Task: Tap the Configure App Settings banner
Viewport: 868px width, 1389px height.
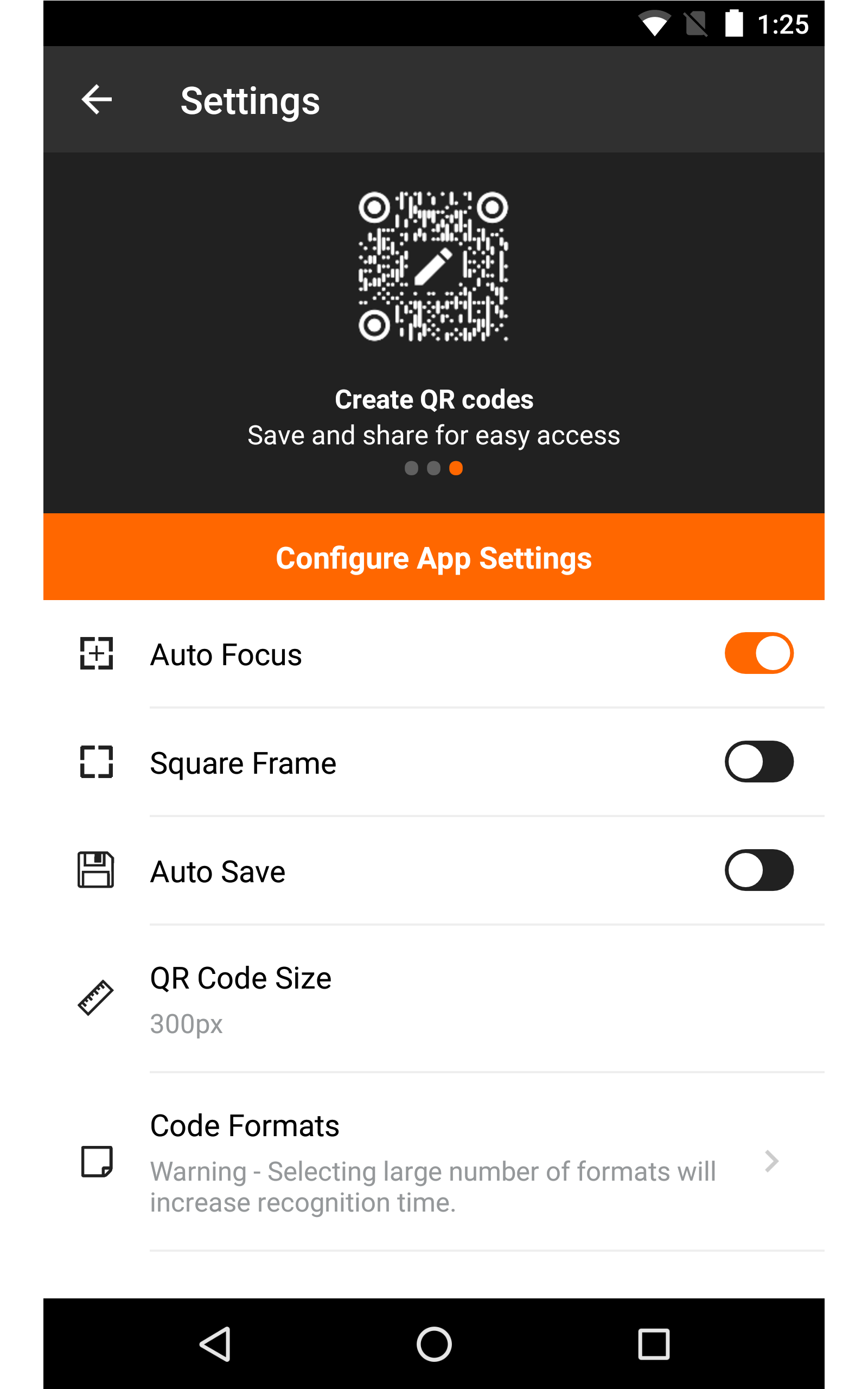Action: (434, 557)
